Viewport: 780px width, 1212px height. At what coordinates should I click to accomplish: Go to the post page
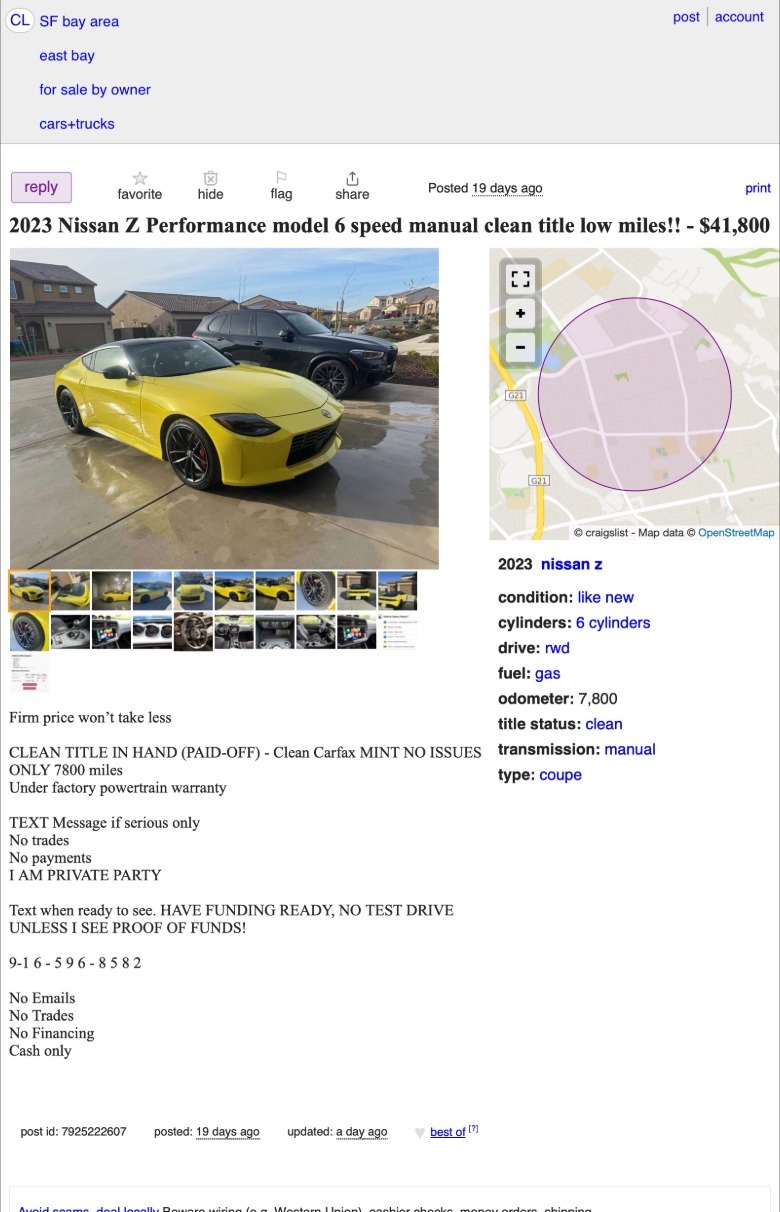click(686, 17)
